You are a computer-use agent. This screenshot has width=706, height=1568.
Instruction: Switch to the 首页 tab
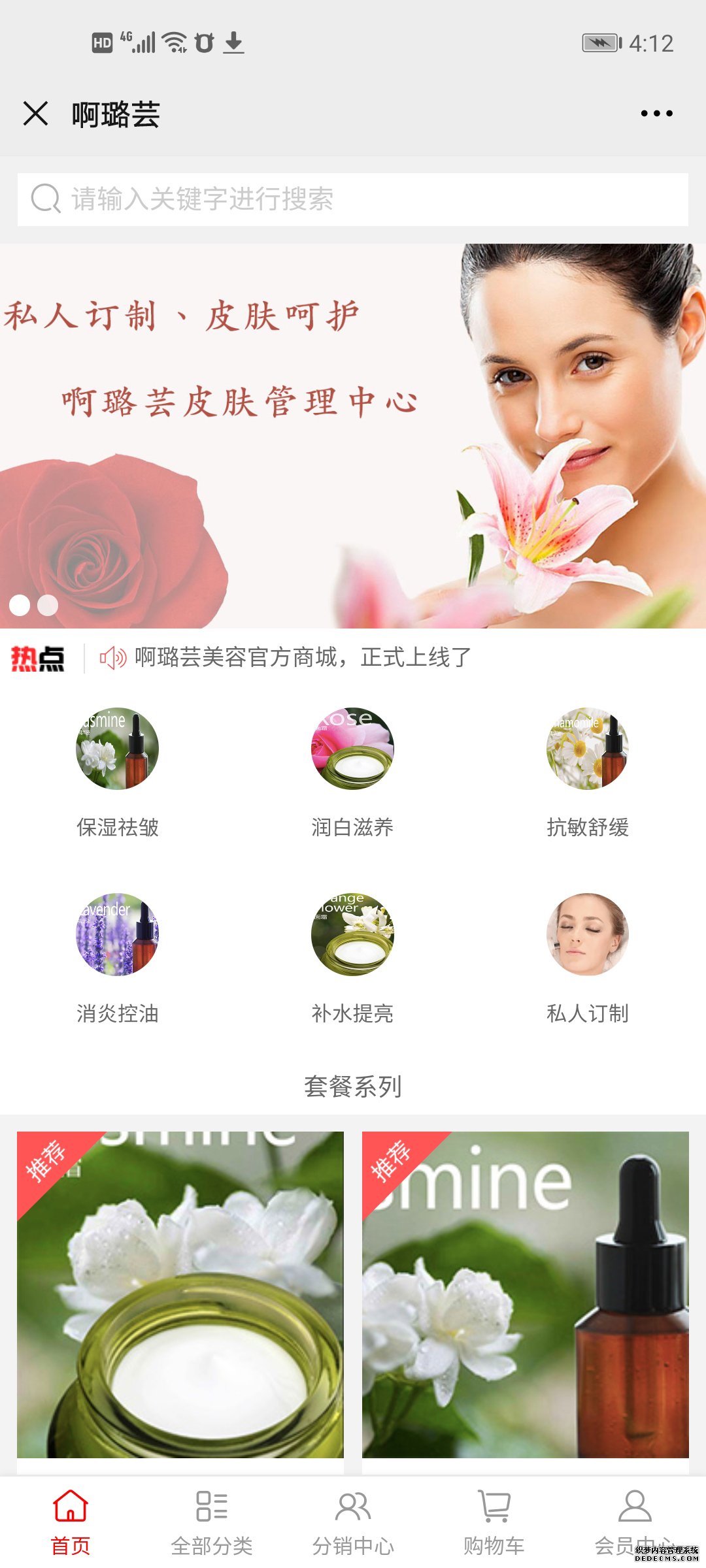[71, 1522]
